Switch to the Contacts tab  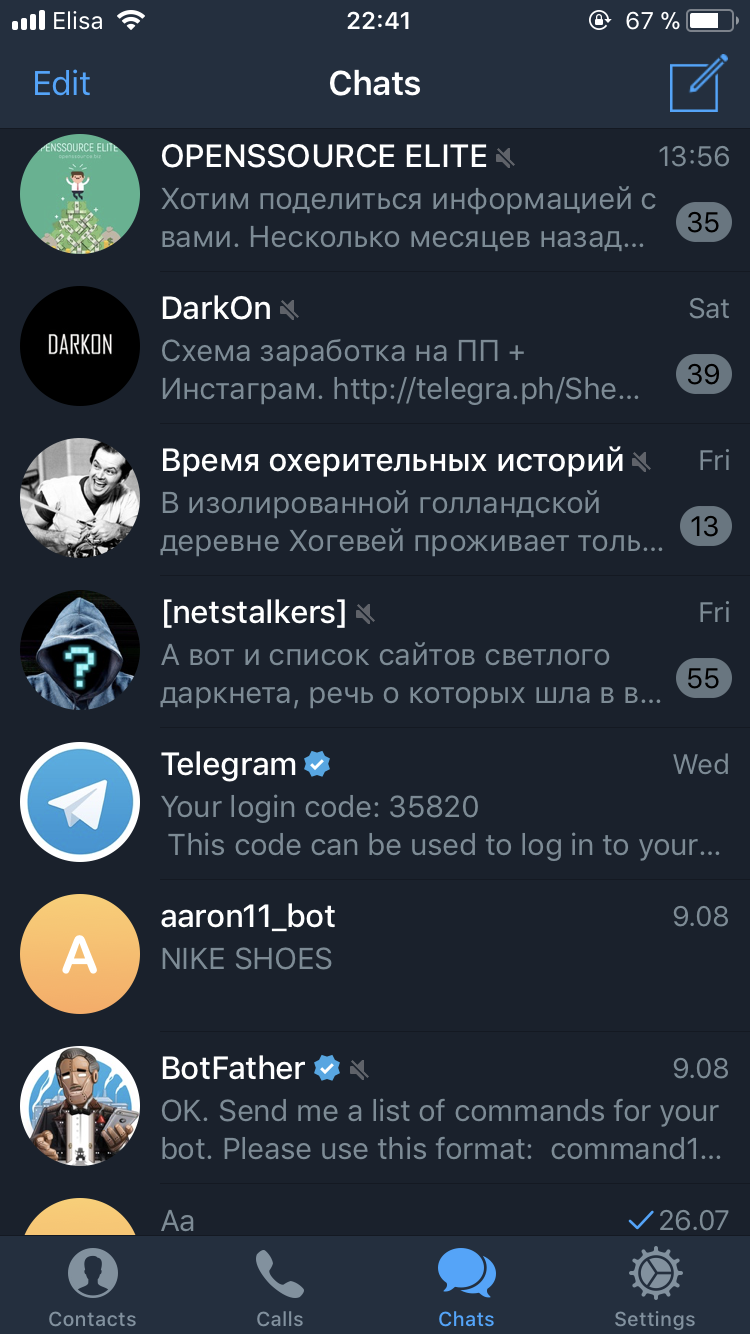(92, 1288)
